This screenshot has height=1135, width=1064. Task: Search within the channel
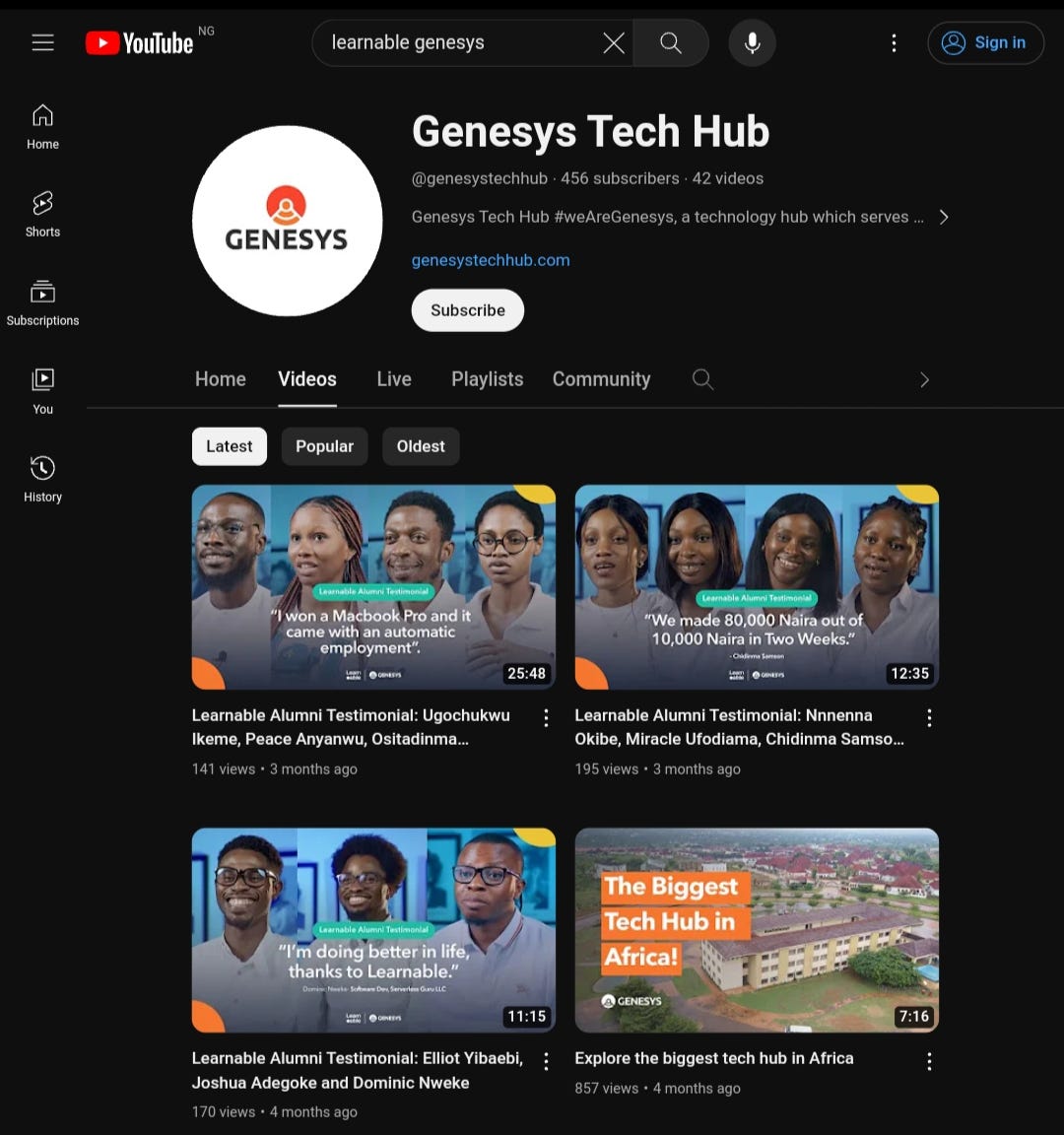(x=702, y=379)
